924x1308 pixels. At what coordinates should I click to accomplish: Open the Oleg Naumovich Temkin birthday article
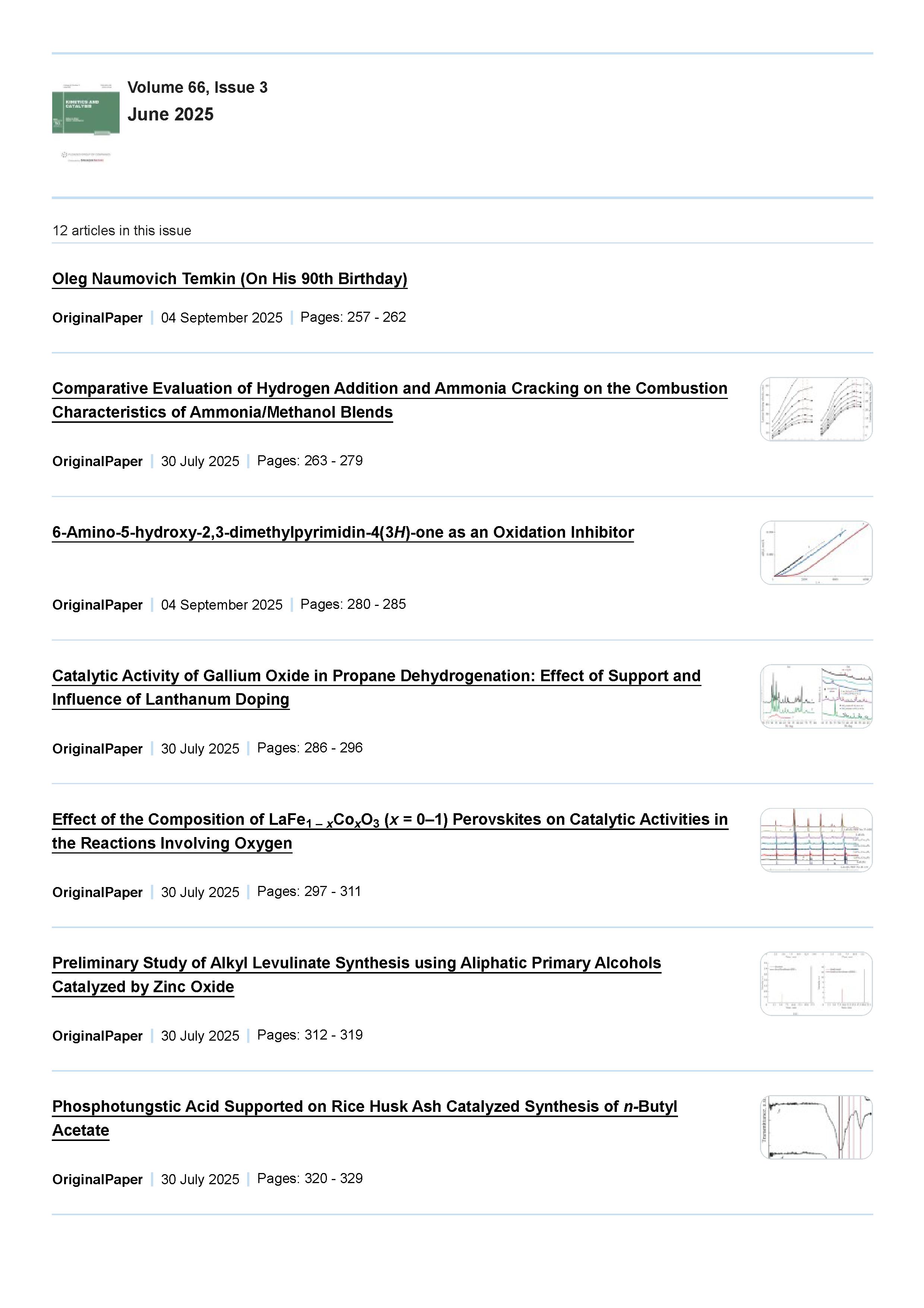click(x=230, y=279)
